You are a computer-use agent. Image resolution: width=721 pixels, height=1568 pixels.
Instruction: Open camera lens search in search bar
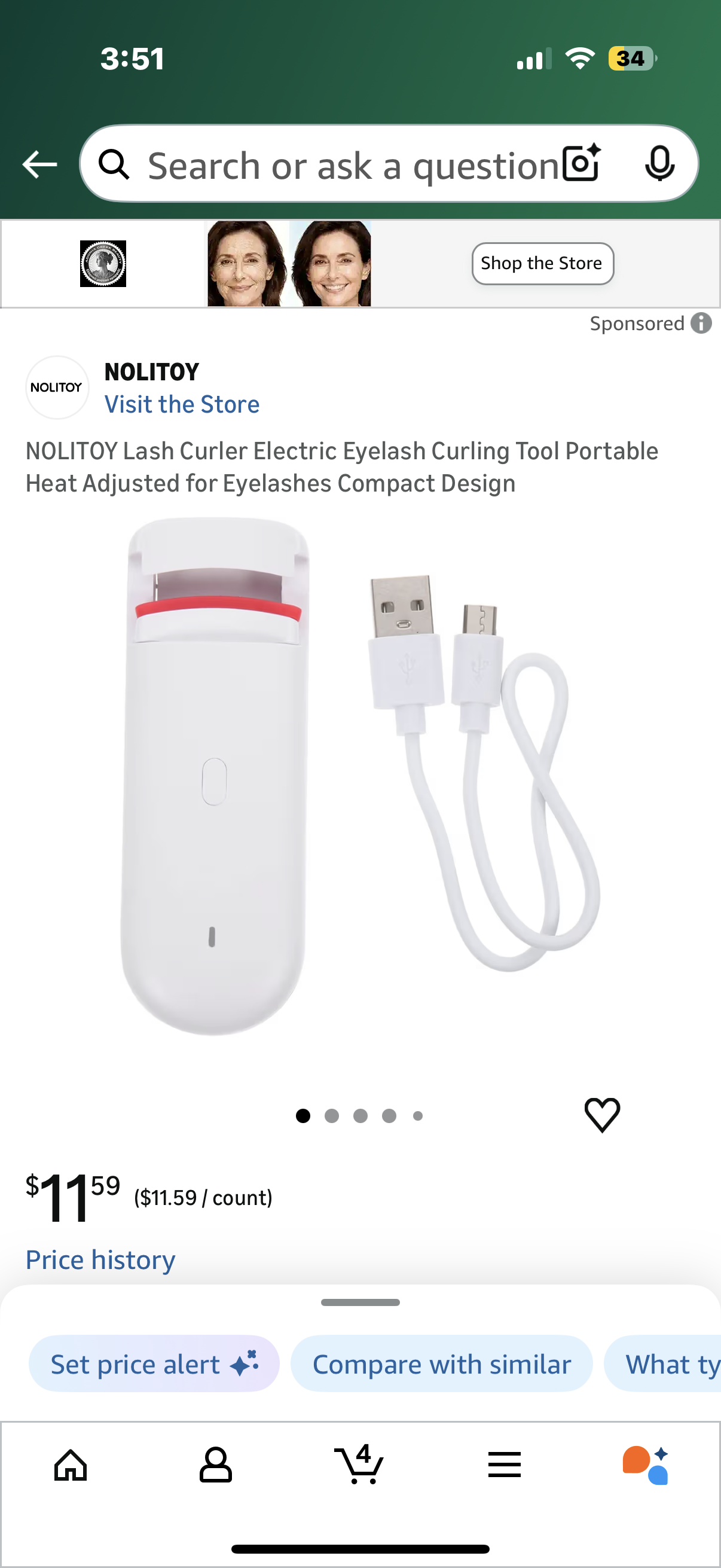[581, 164]
